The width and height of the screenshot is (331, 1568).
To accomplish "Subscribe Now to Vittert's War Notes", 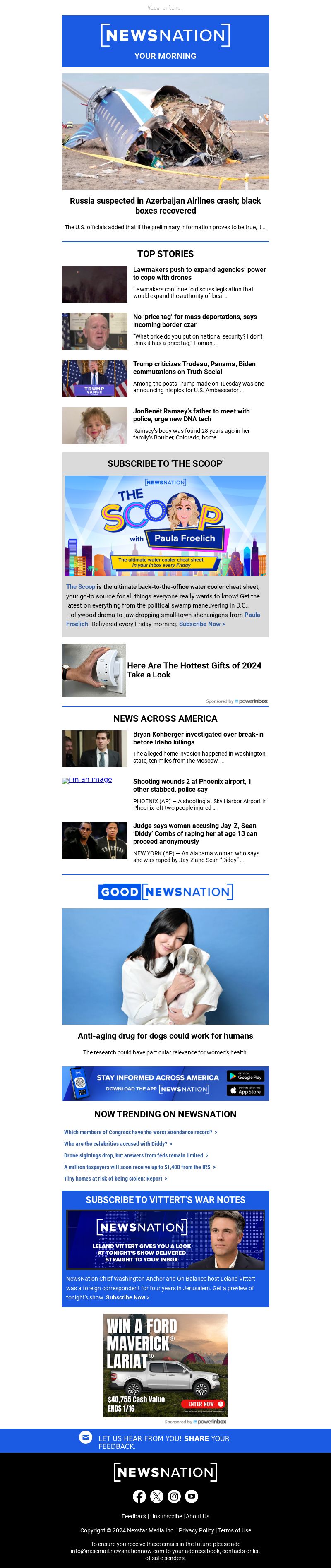I will [x=127, y=1297].
